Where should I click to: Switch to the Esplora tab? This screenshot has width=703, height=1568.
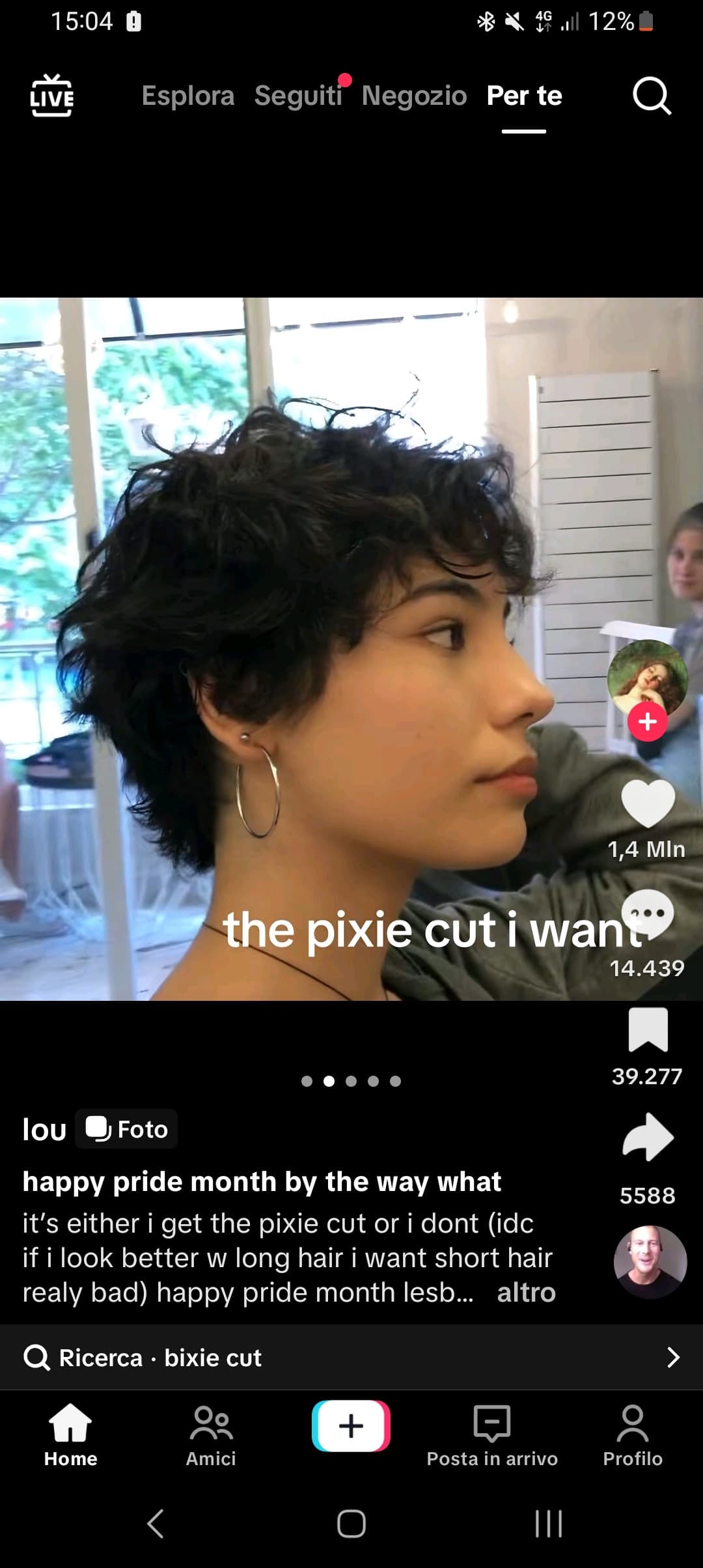pyautogui.click(x=188, y=96)
